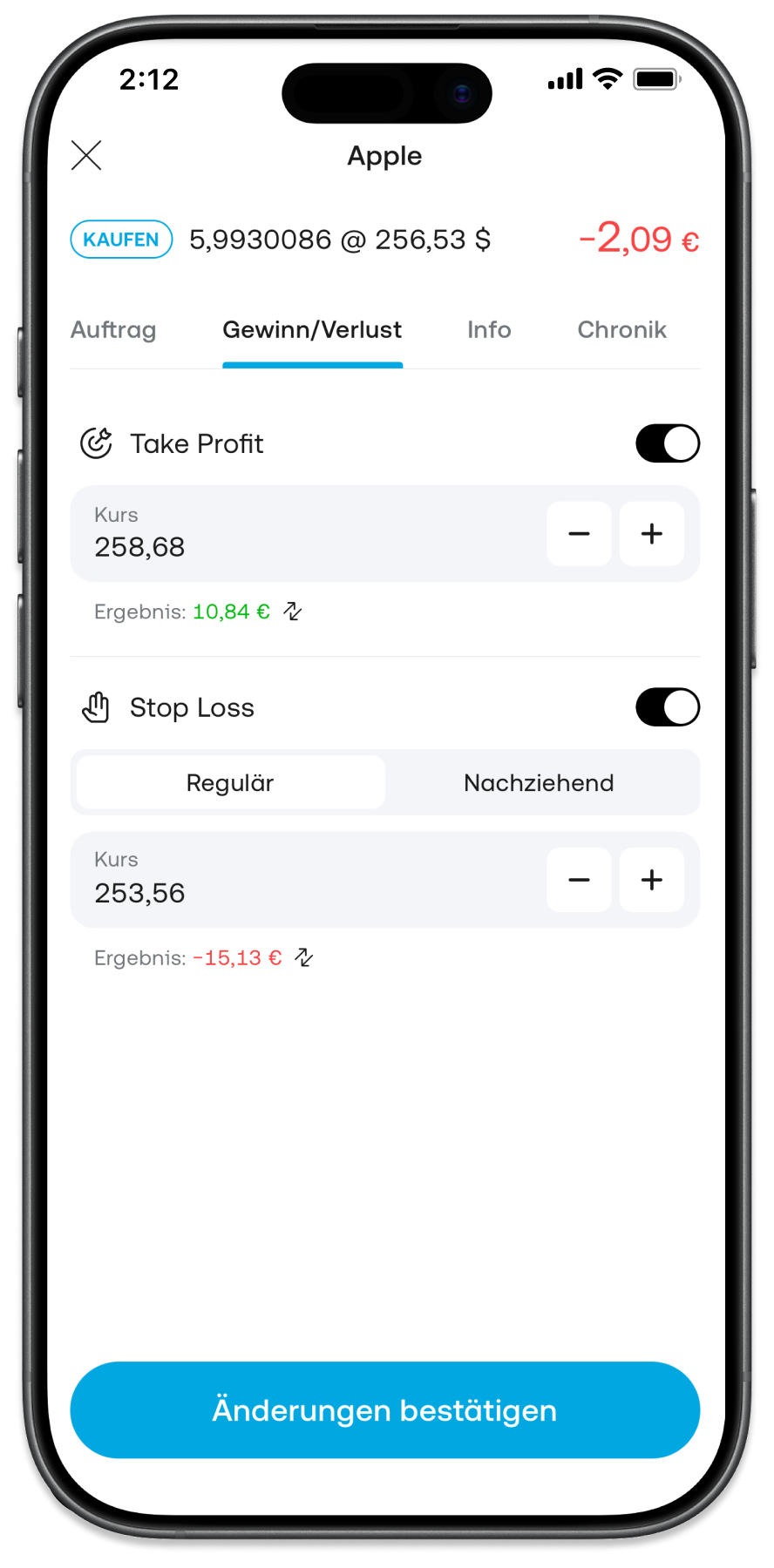The width and height of the screenshot is (774, 1568).
Task: Increase the Take Profit Kurs value
Action: [651, 534]
